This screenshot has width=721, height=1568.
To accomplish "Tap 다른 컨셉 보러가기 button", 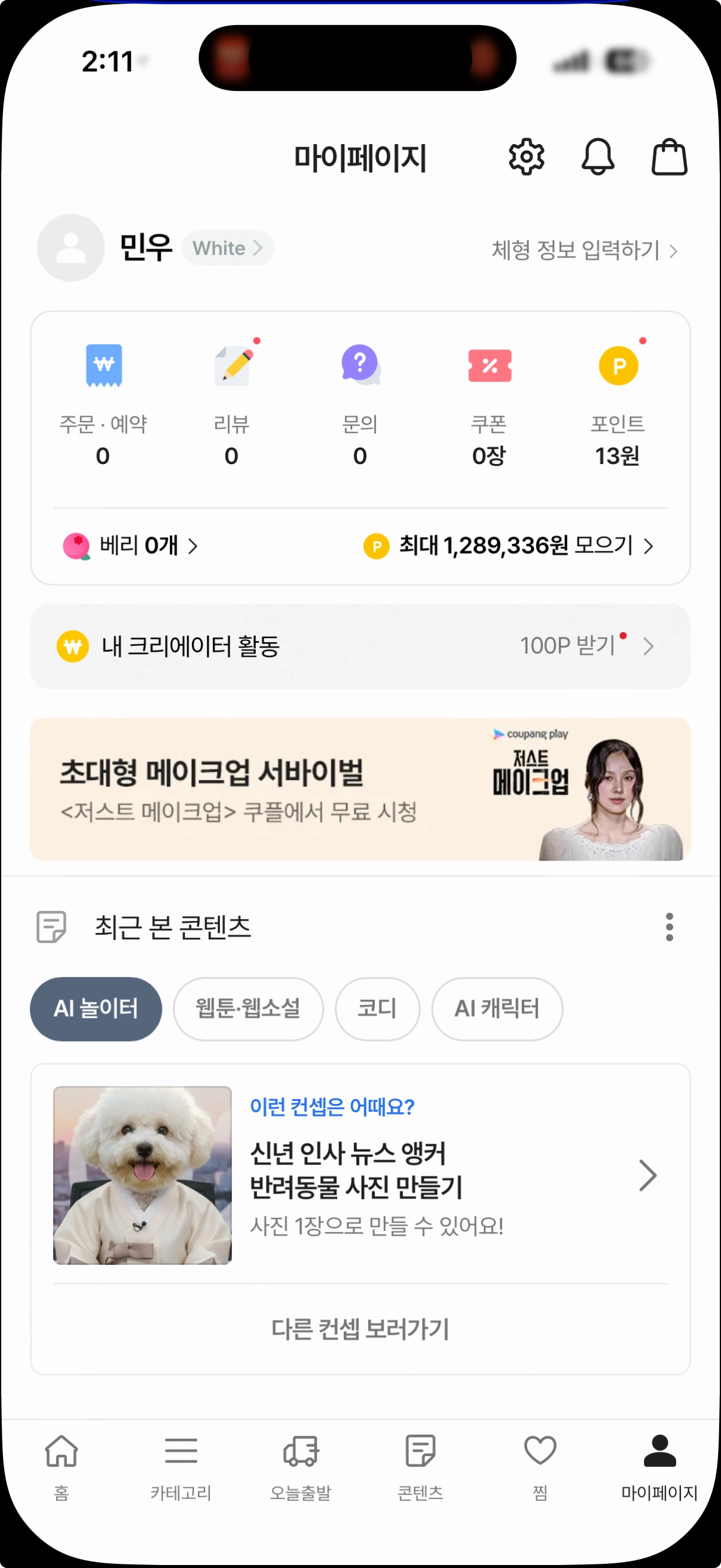I will 360,1329.
